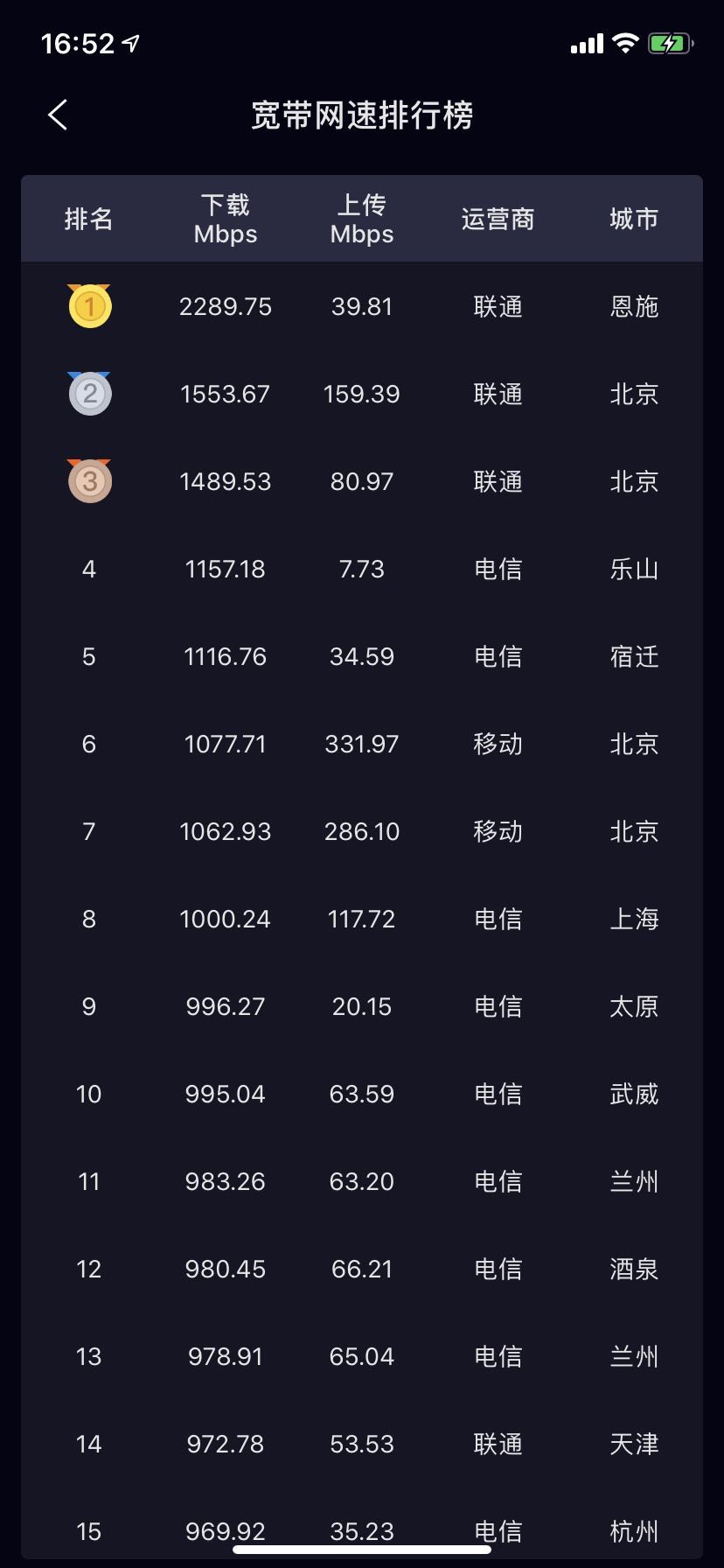Select the 联通 entry ranked first
This screenshot has width=724, height=1568.
[x=498, y=305]
